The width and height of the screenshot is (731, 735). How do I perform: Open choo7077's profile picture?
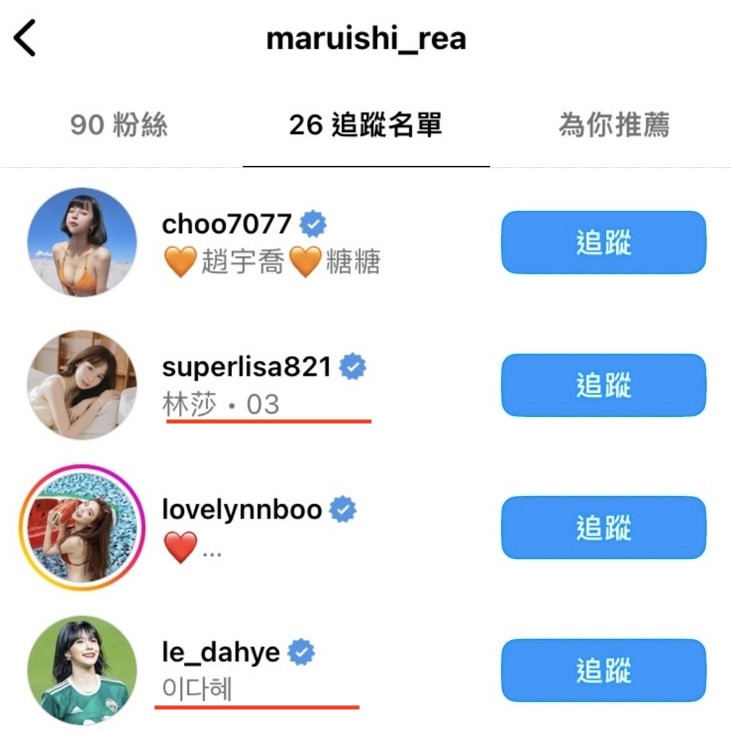point(82,242)
